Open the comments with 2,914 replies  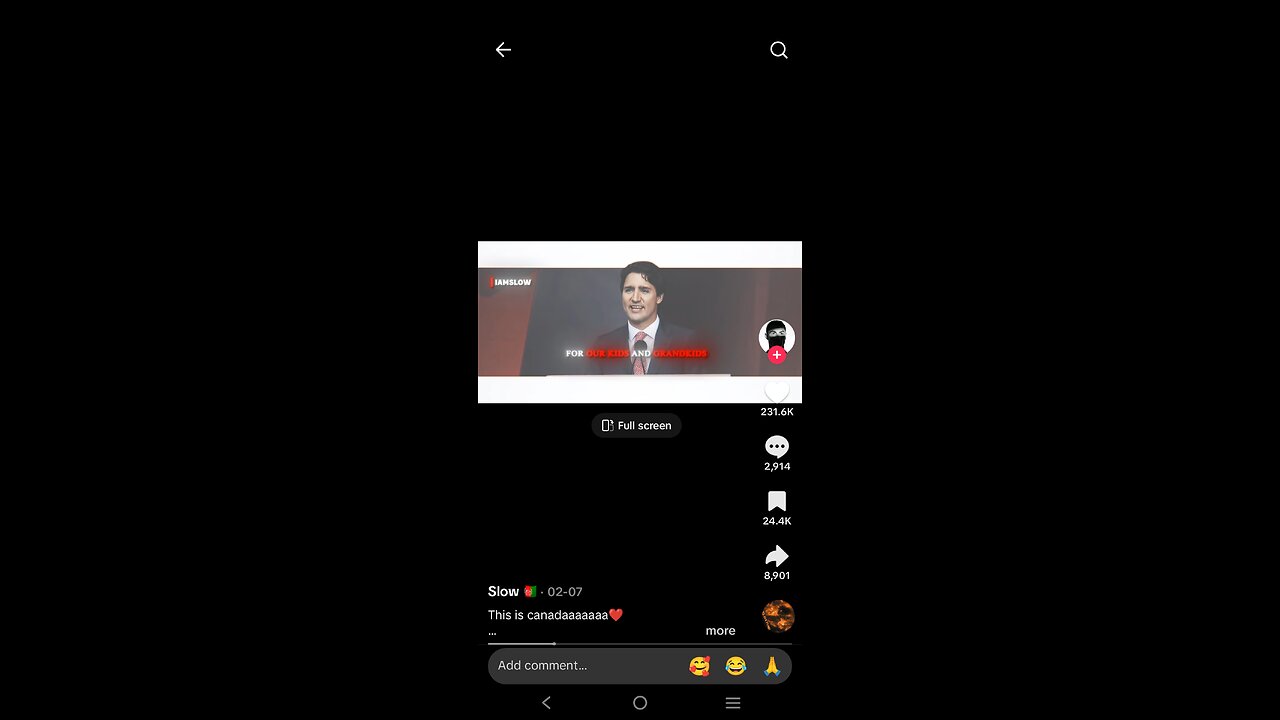(x=777, y=447)
